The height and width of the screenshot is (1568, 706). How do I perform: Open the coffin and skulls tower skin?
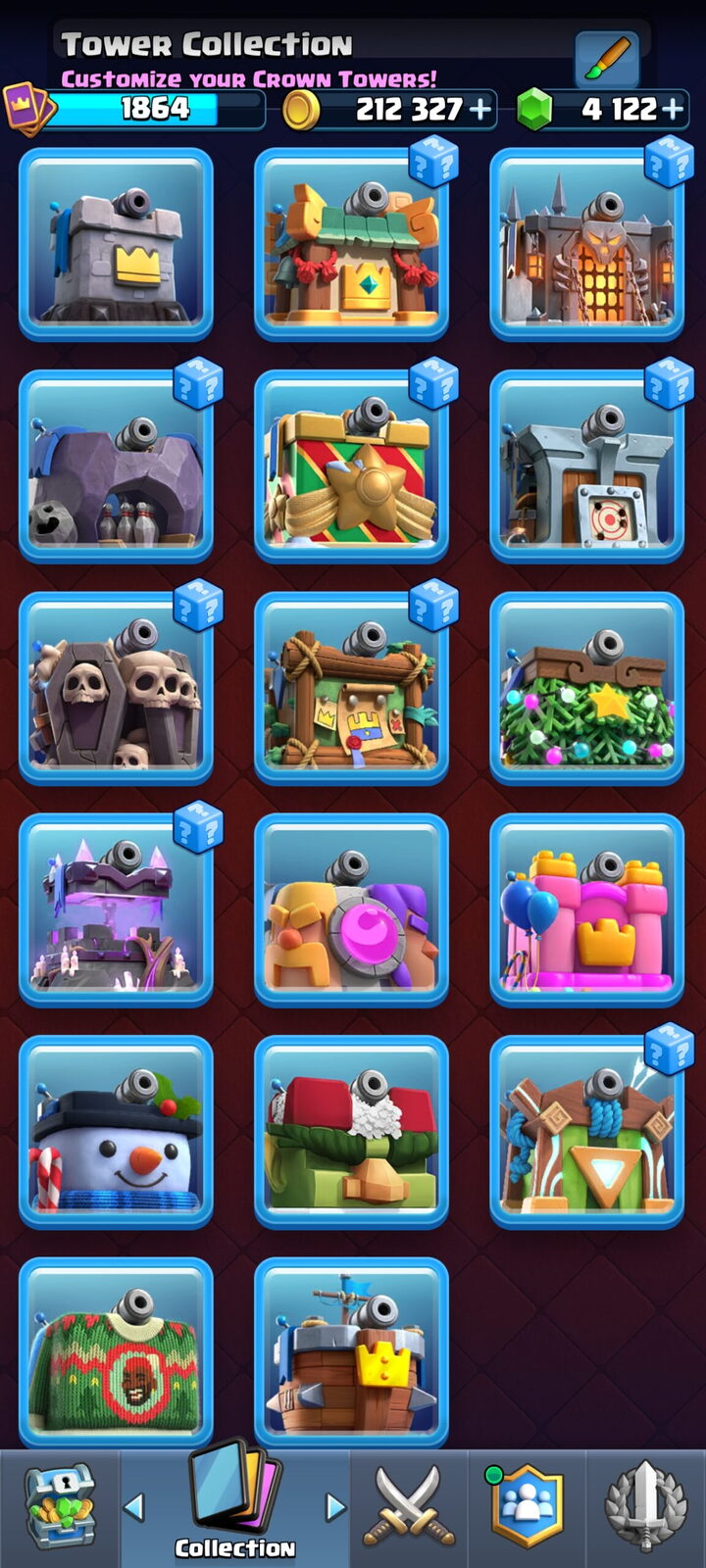[116, 688]
